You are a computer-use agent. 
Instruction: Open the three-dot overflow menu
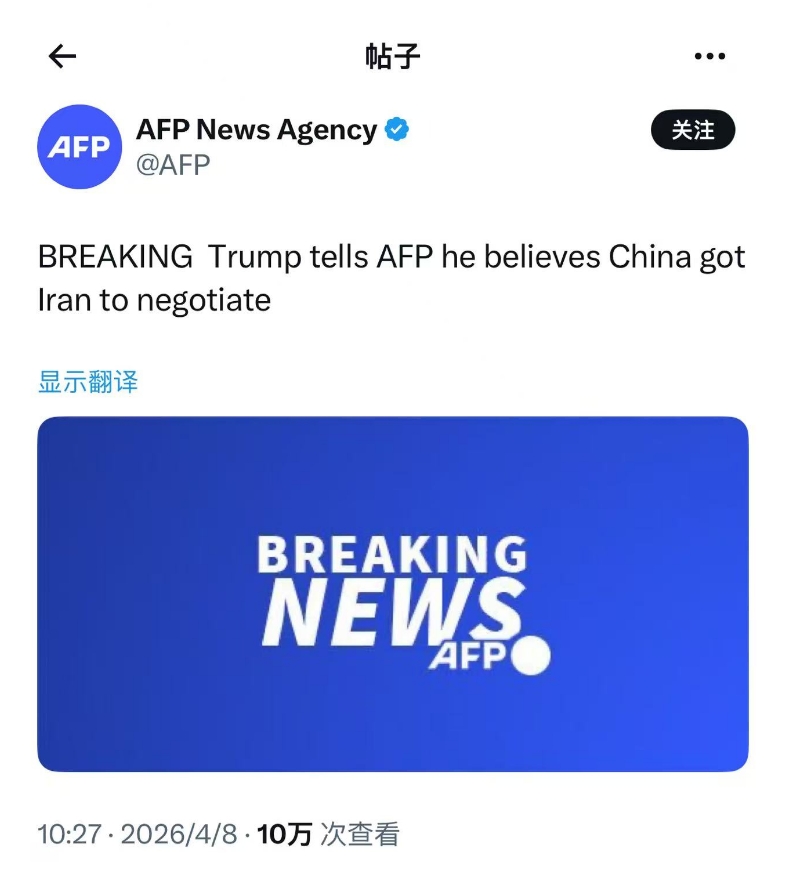click(709, 57)
